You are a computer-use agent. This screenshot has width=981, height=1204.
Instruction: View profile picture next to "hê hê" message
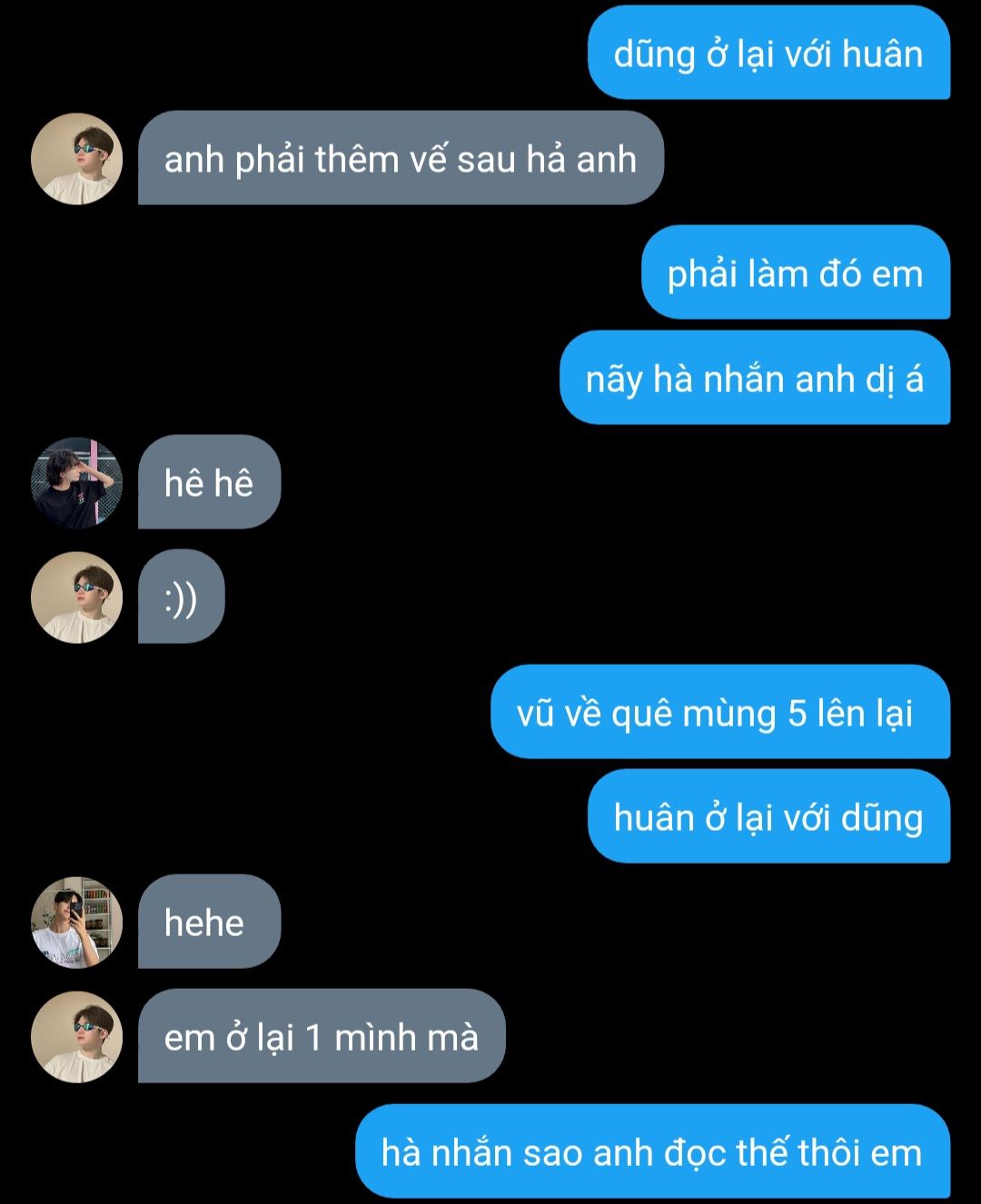coord(76,482)
